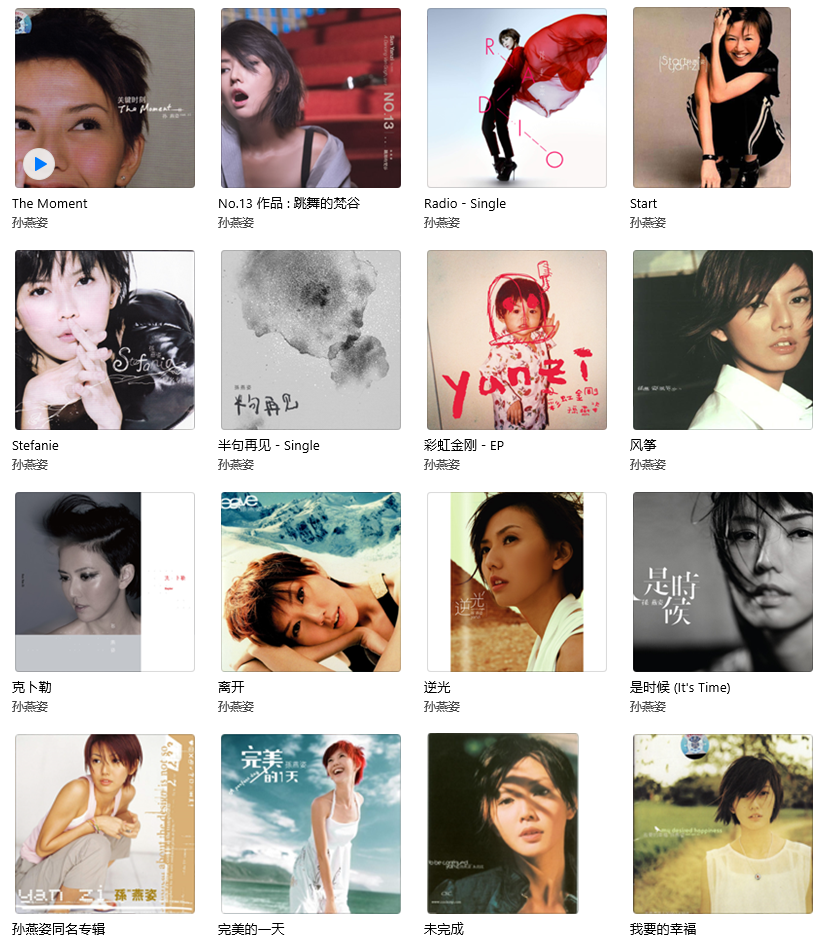
Task: Open the 是时候 (It's Time) album
Action: coord(722,582)
